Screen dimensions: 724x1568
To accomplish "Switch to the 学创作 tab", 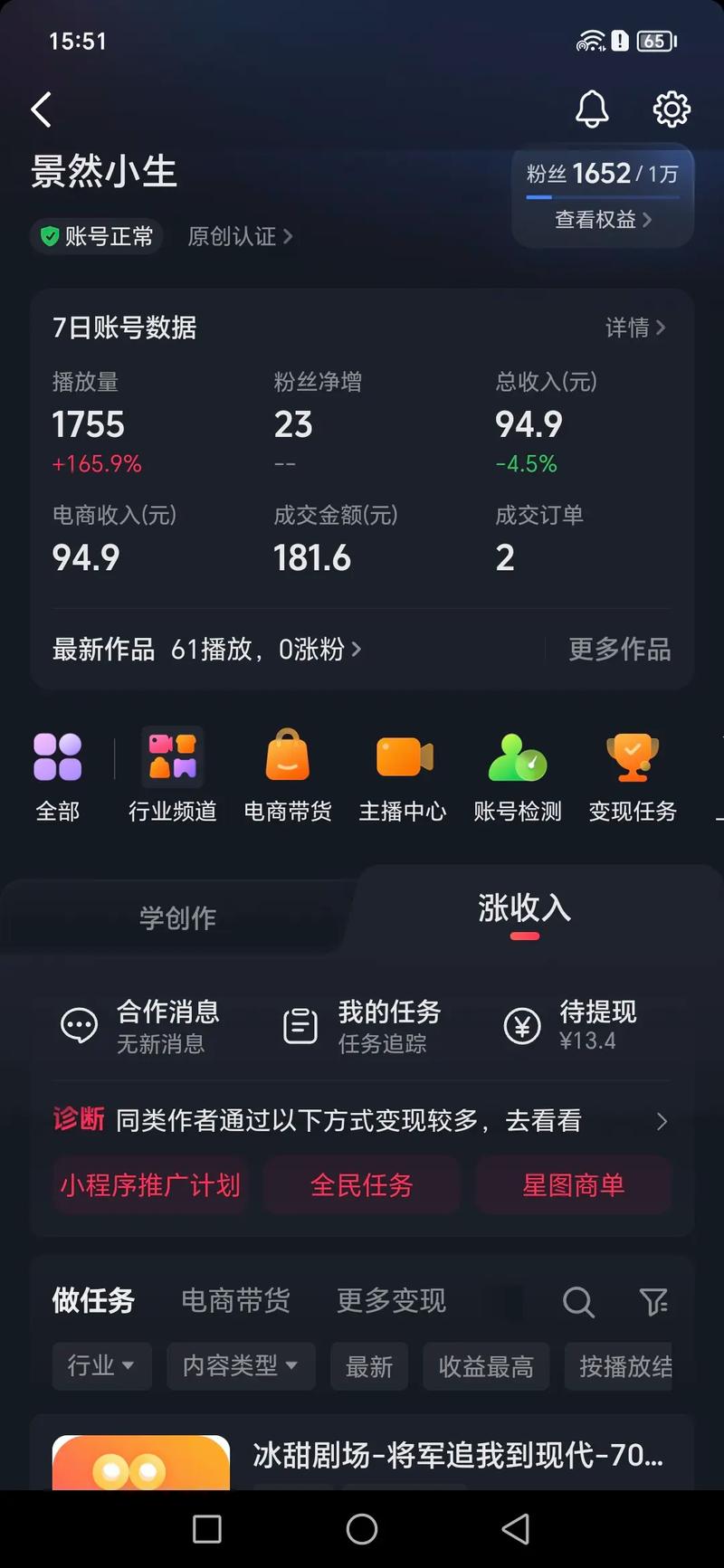I will [x=177, y=917].
